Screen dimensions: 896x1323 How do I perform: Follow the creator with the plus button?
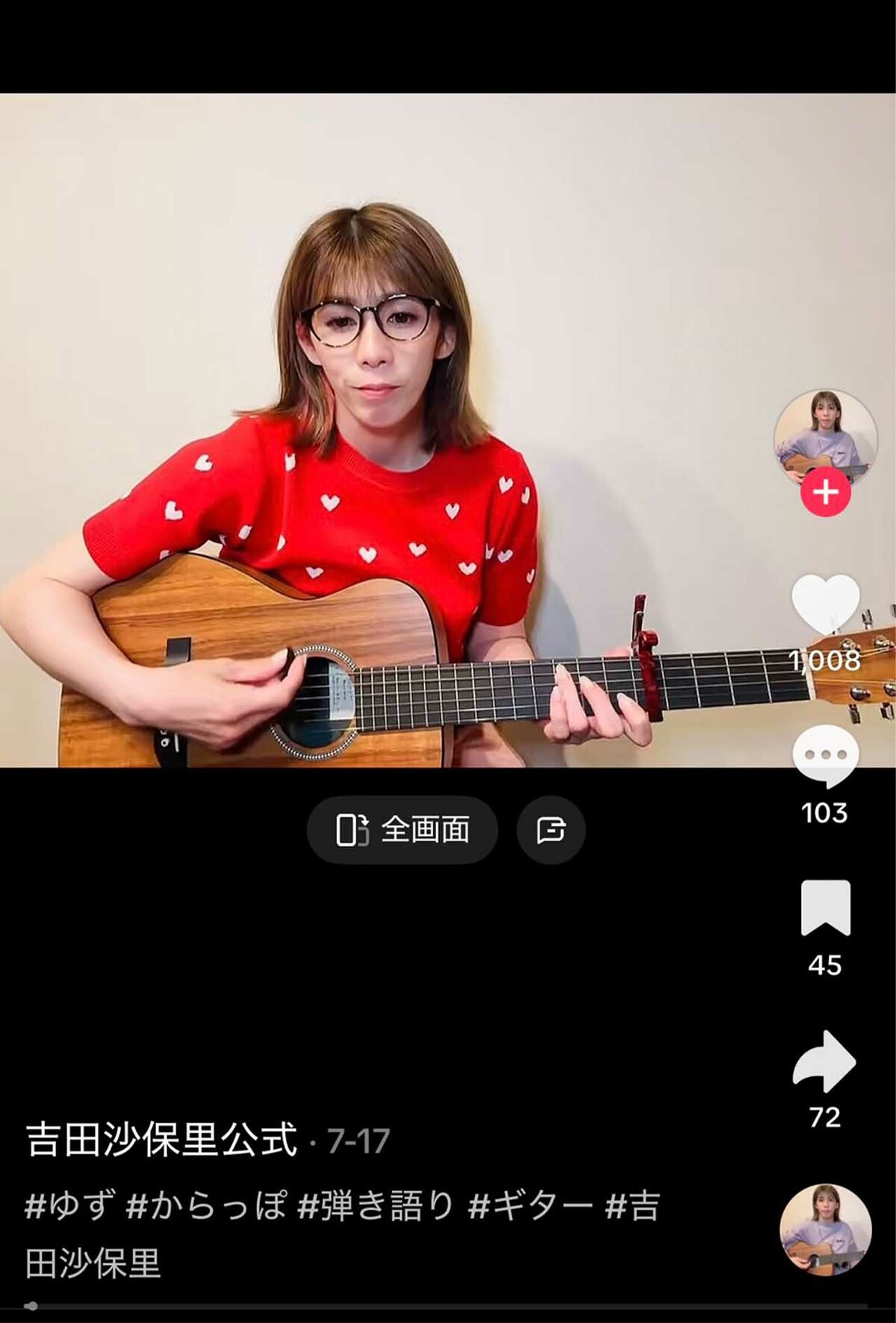(x=825, y=492)
